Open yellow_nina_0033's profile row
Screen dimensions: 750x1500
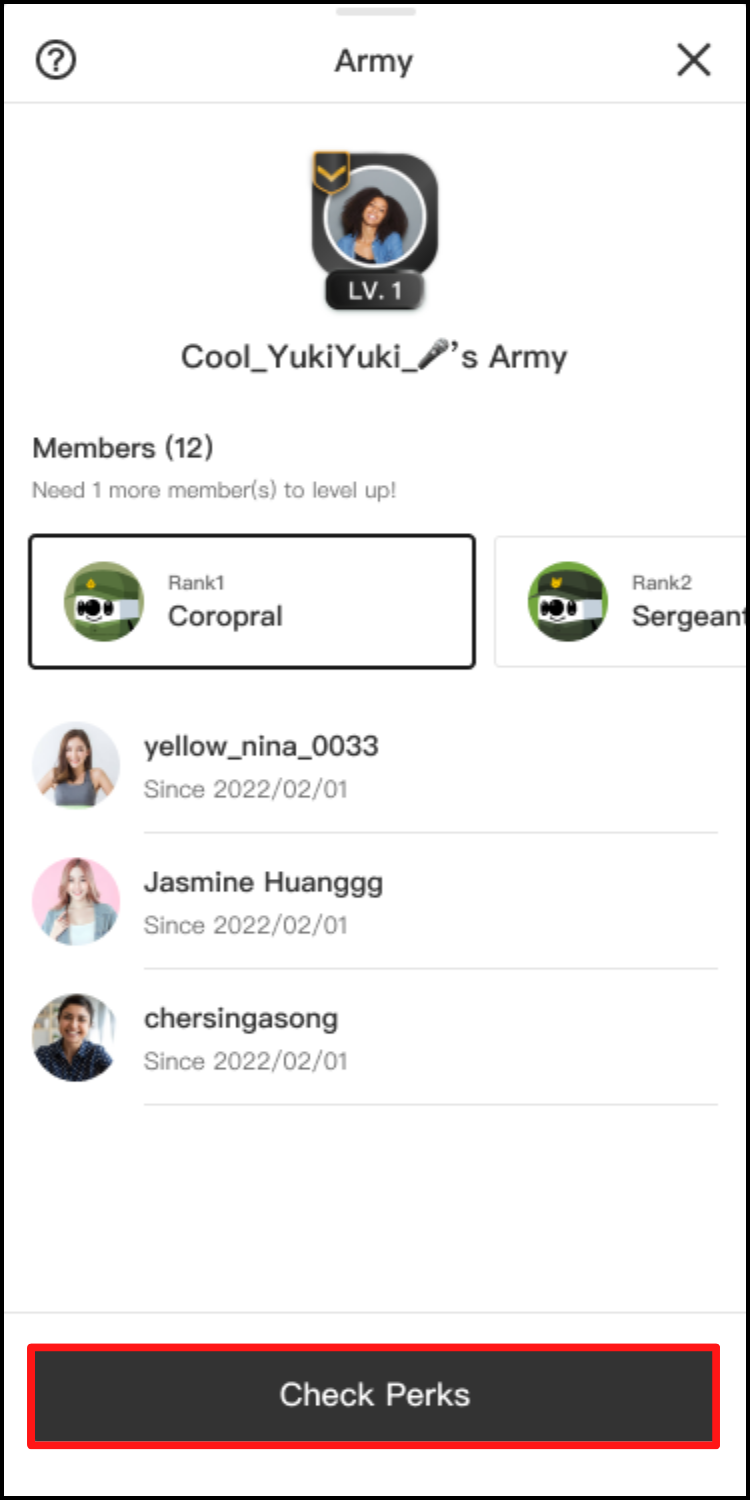[374, 766]
